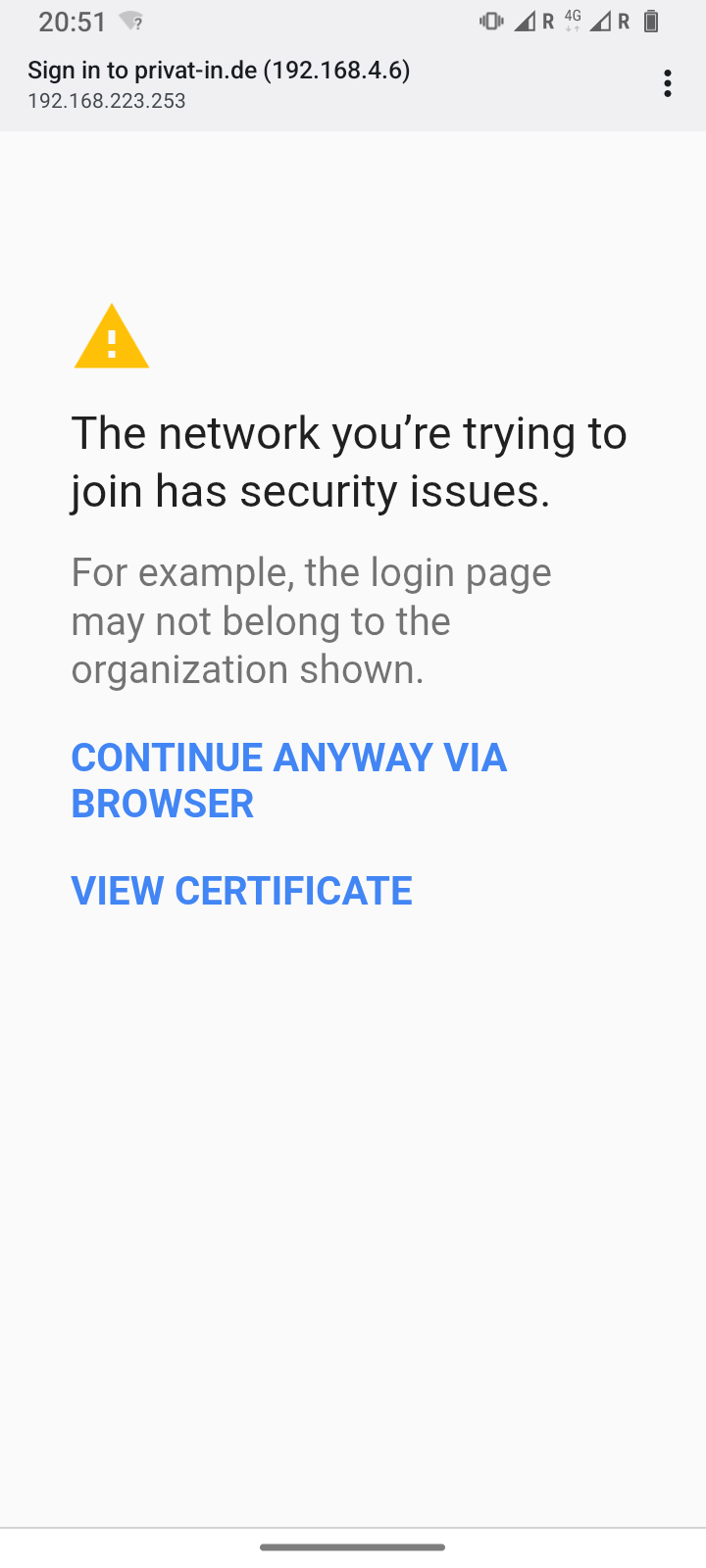Open the three-dot overflow menu
Image resolution: width=706 pixels, height=1568 pixels.
coord(667,84)
